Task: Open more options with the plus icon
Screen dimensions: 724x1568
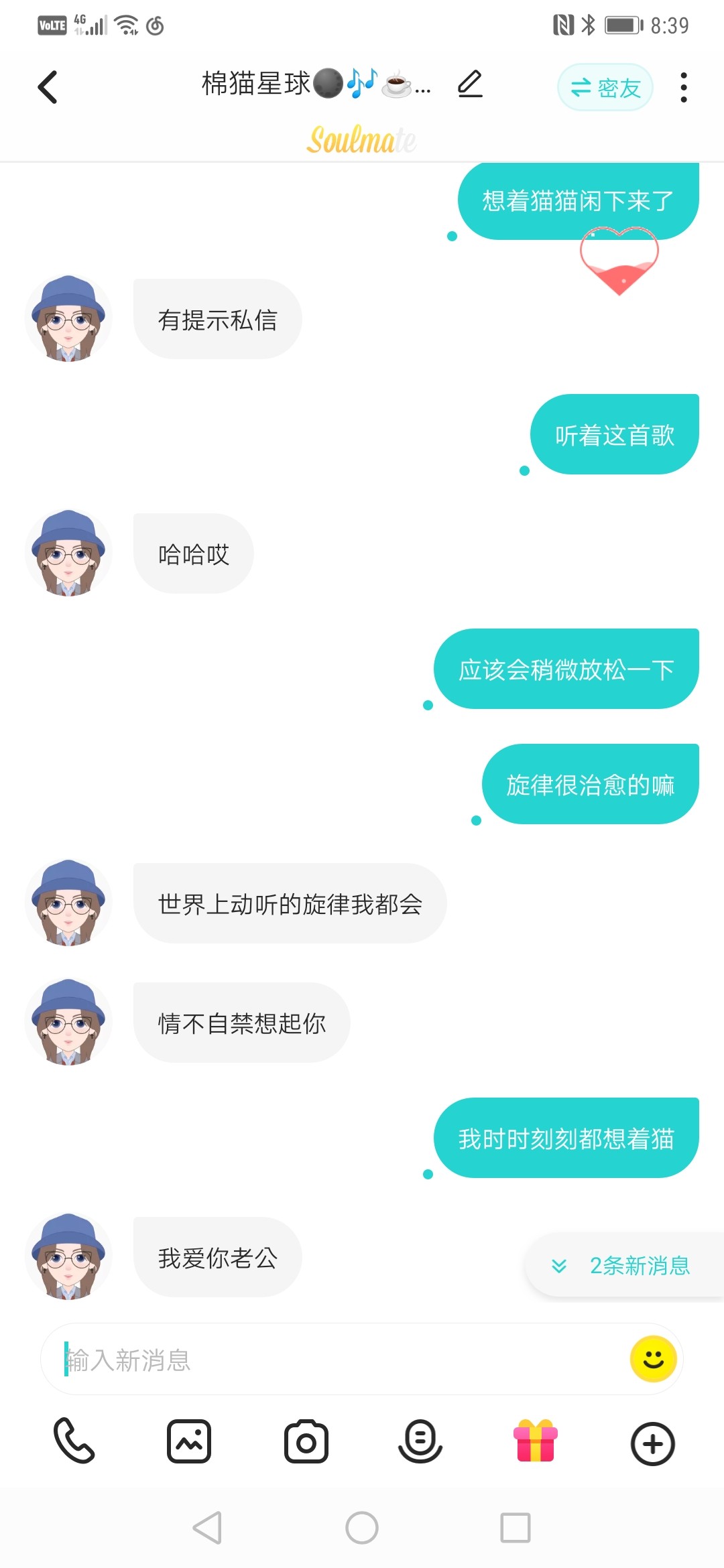Action: (x=652, y=1443)
